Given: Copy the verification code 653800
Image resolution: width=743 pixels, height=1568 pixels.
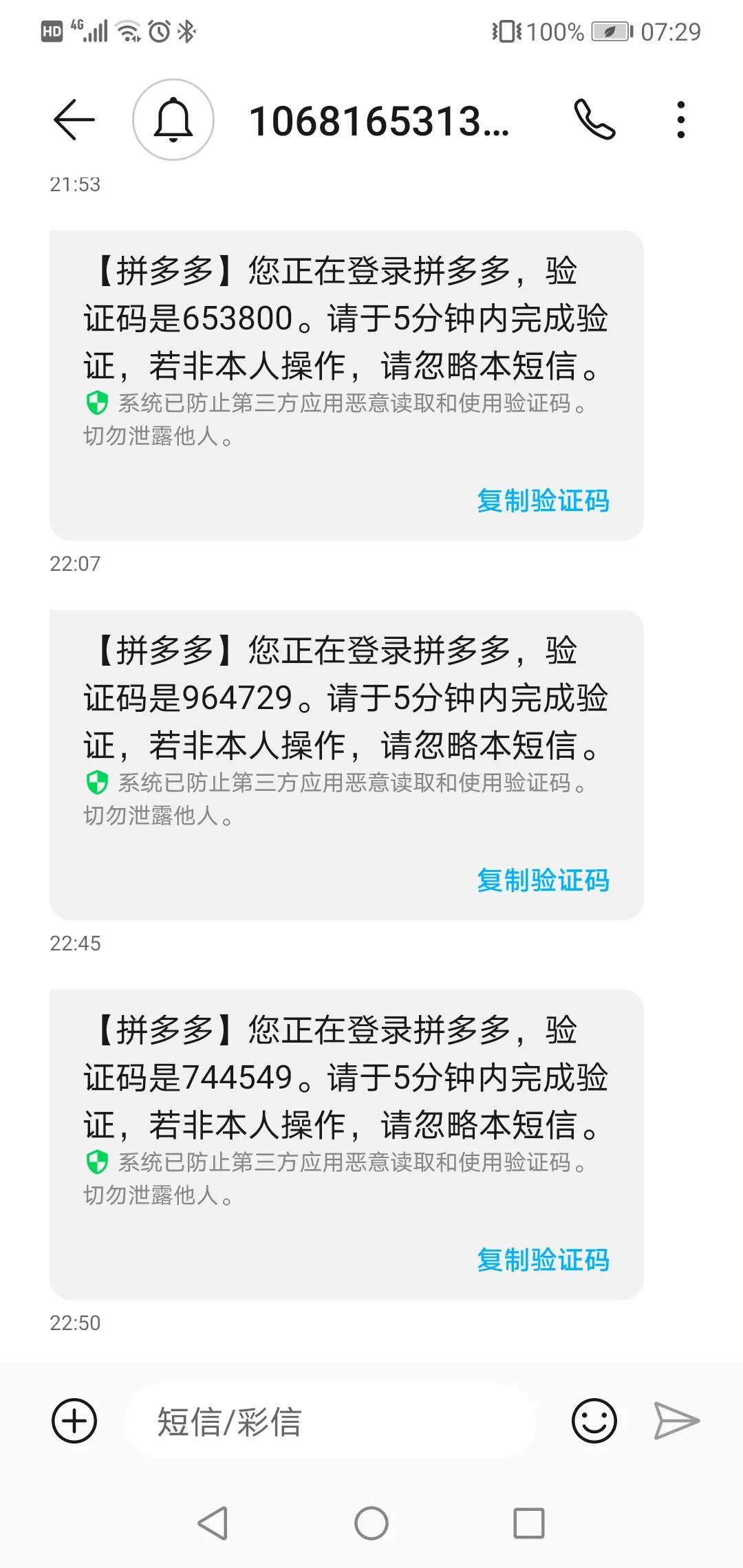Looking at the screenshot, I should (x=543, y=501).
